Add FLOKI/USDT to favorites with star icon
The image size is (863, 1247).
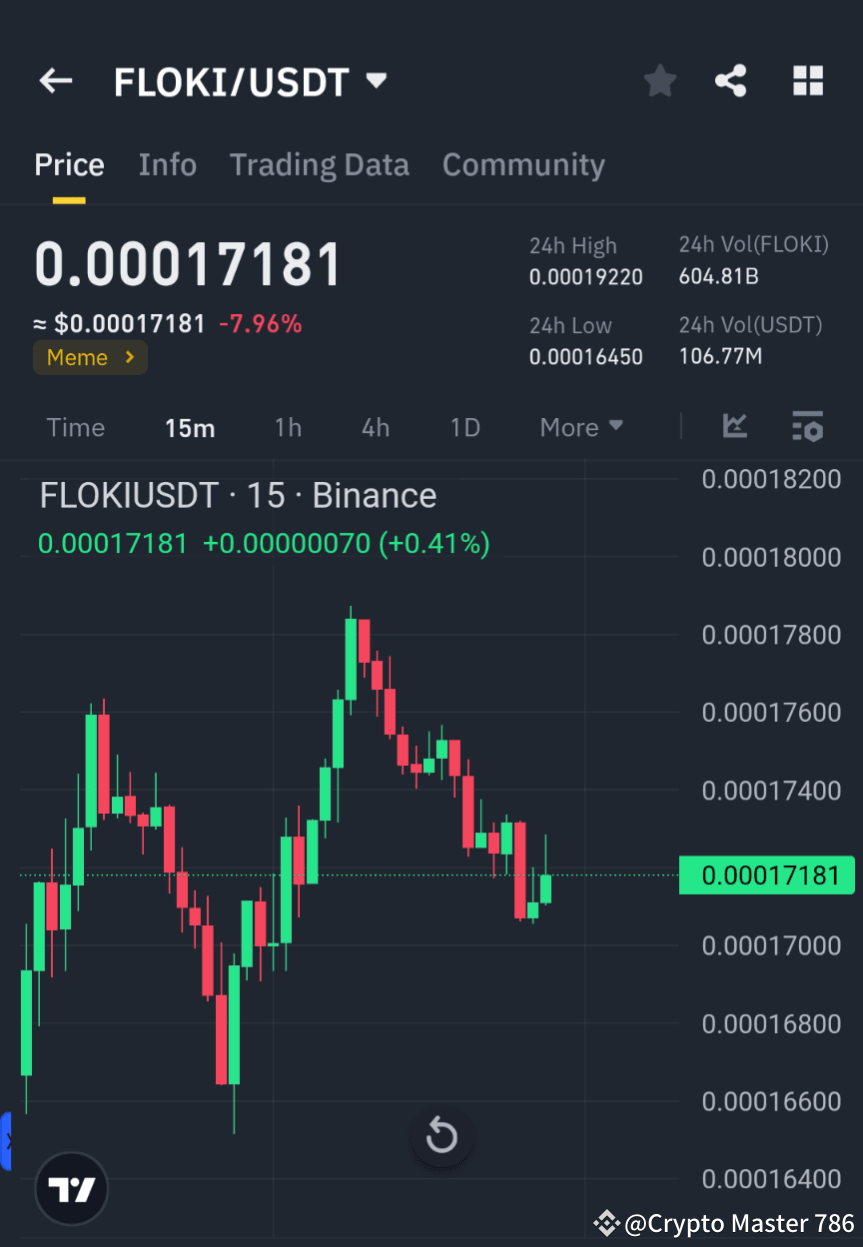point(659,81)
